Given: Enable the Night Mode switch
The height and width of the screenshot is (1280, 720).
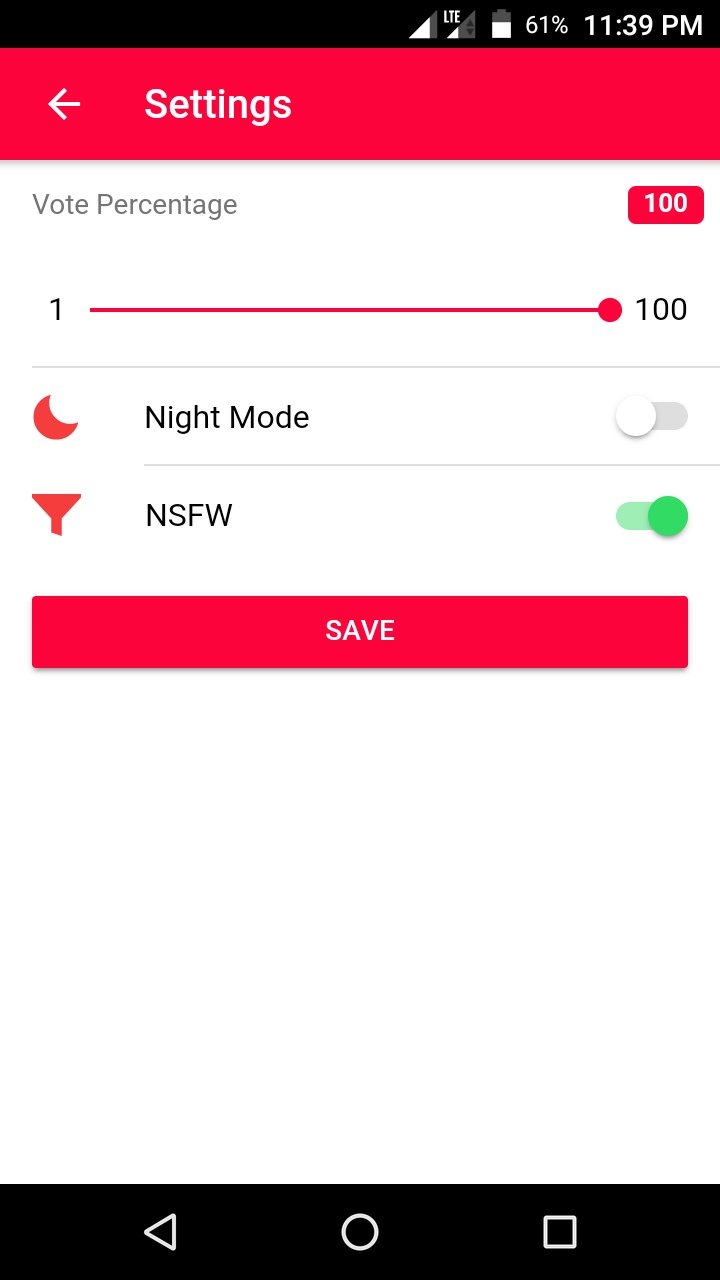Looking at the screenshot, I should click(x=651, y=417).
